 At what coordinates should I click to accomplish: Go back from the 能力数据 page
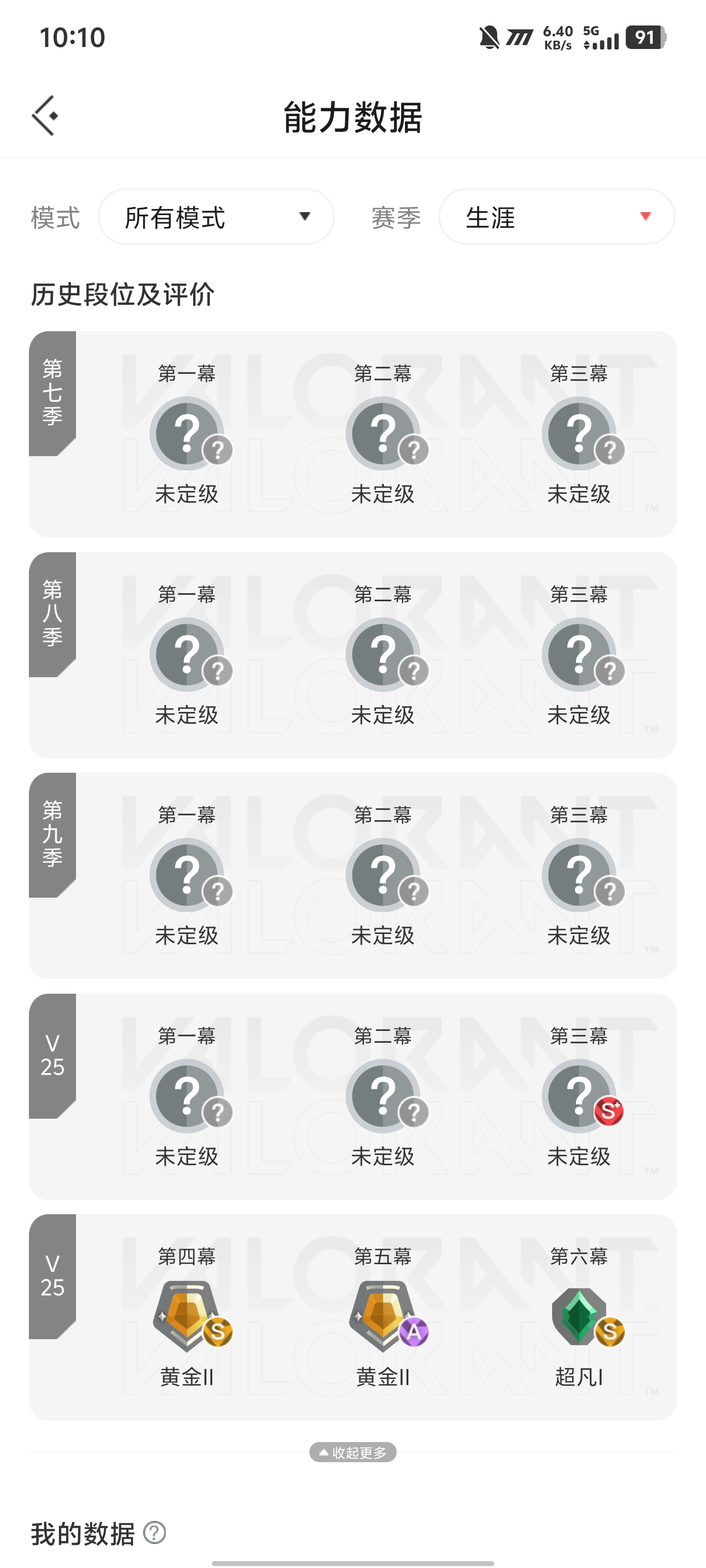[x=46, y=116]
